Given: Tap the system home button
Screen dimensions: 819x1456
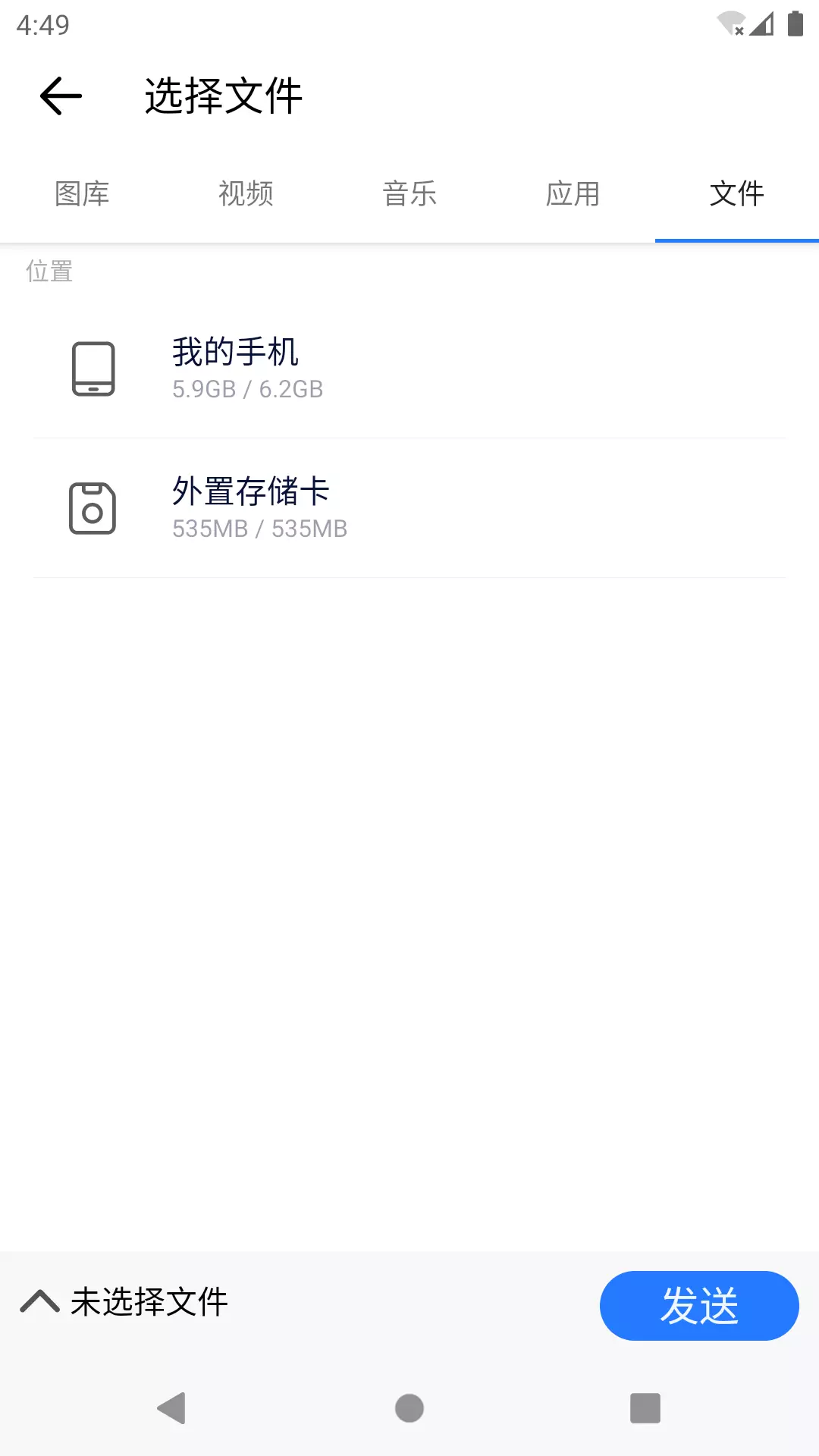Looking at the screenshot, I should click(409, 1408).
